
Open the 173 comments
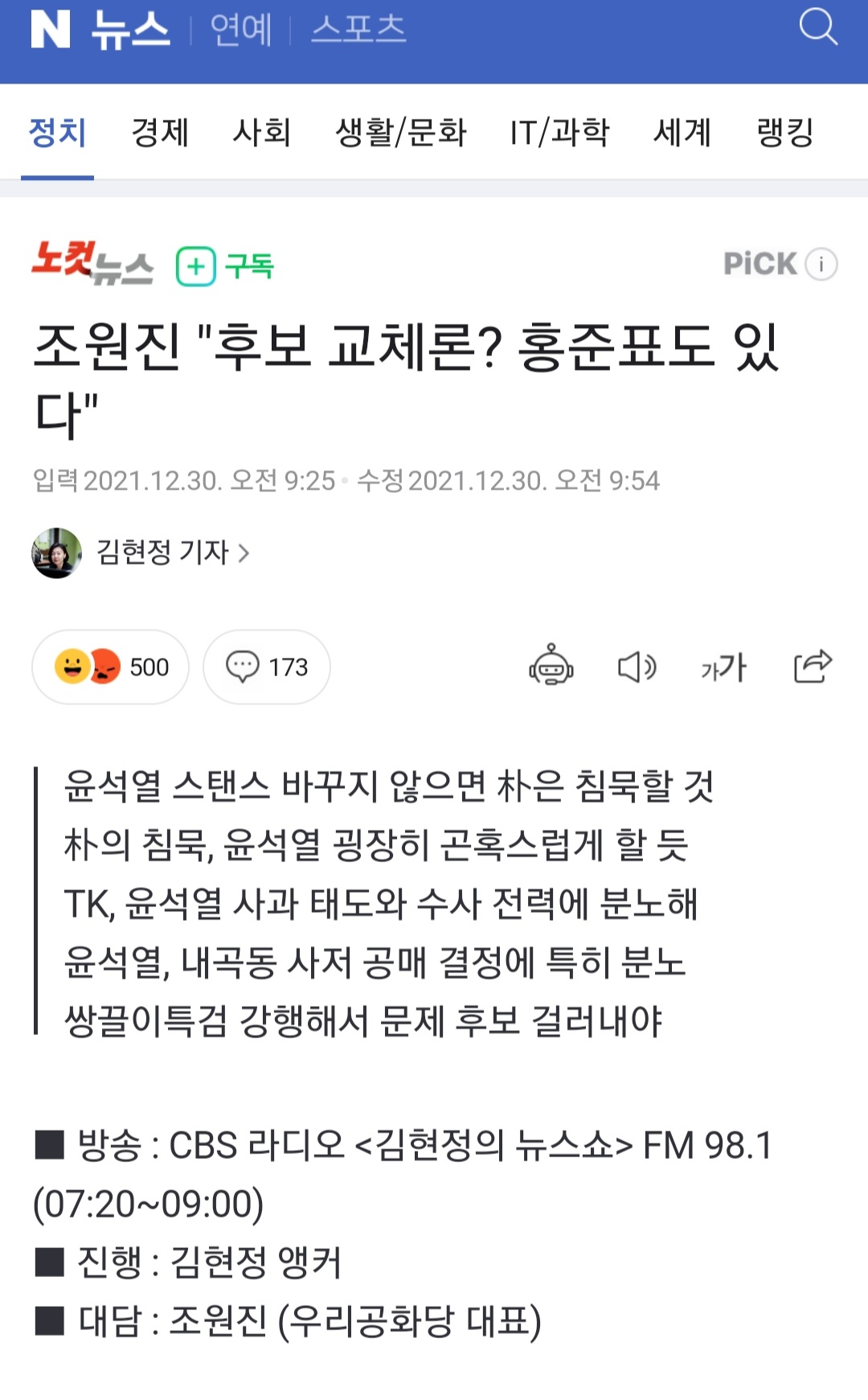click(x=267, y=667)
